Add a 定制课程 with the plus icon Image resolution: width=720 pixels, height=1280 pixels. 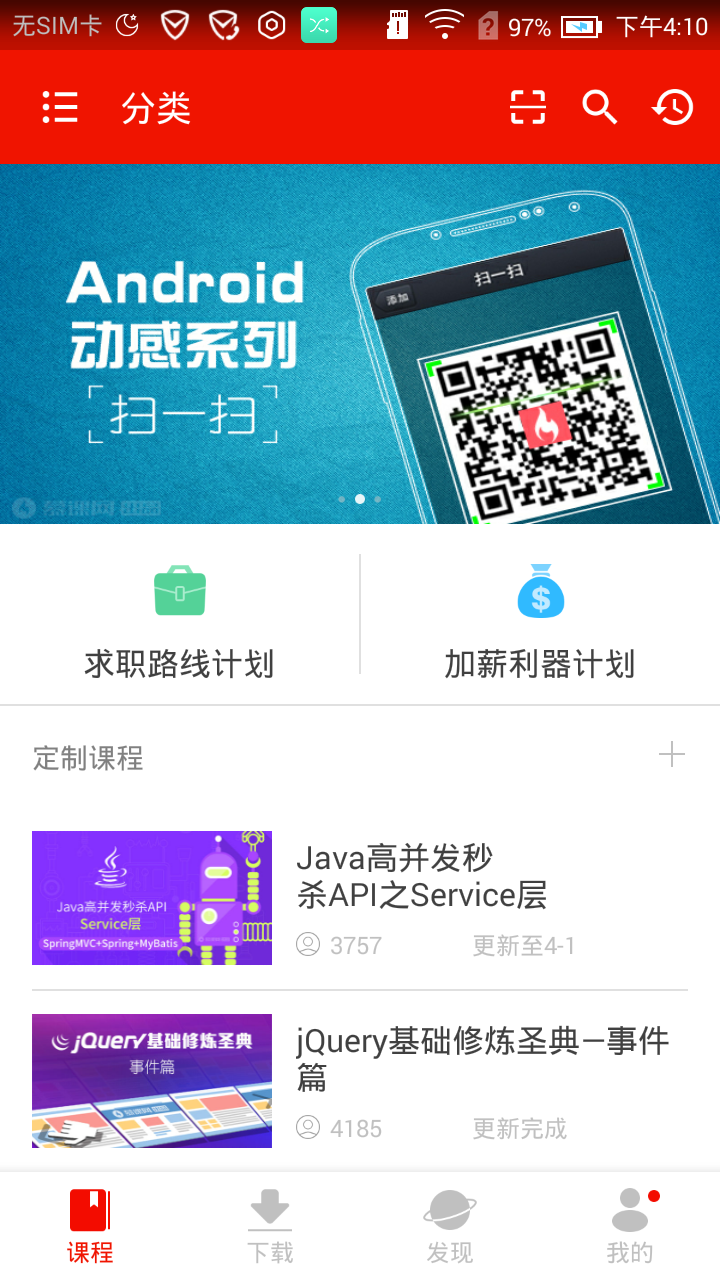tap(672, 755)
